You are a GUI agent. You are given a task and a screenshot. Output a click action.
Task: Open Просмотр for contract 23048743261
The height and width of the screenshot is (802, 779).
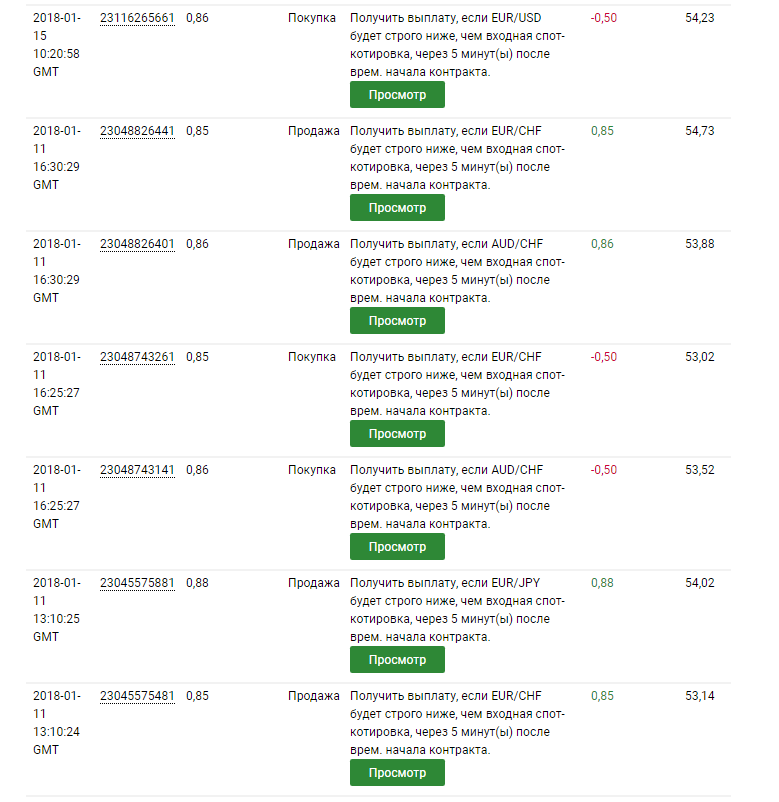397,434
